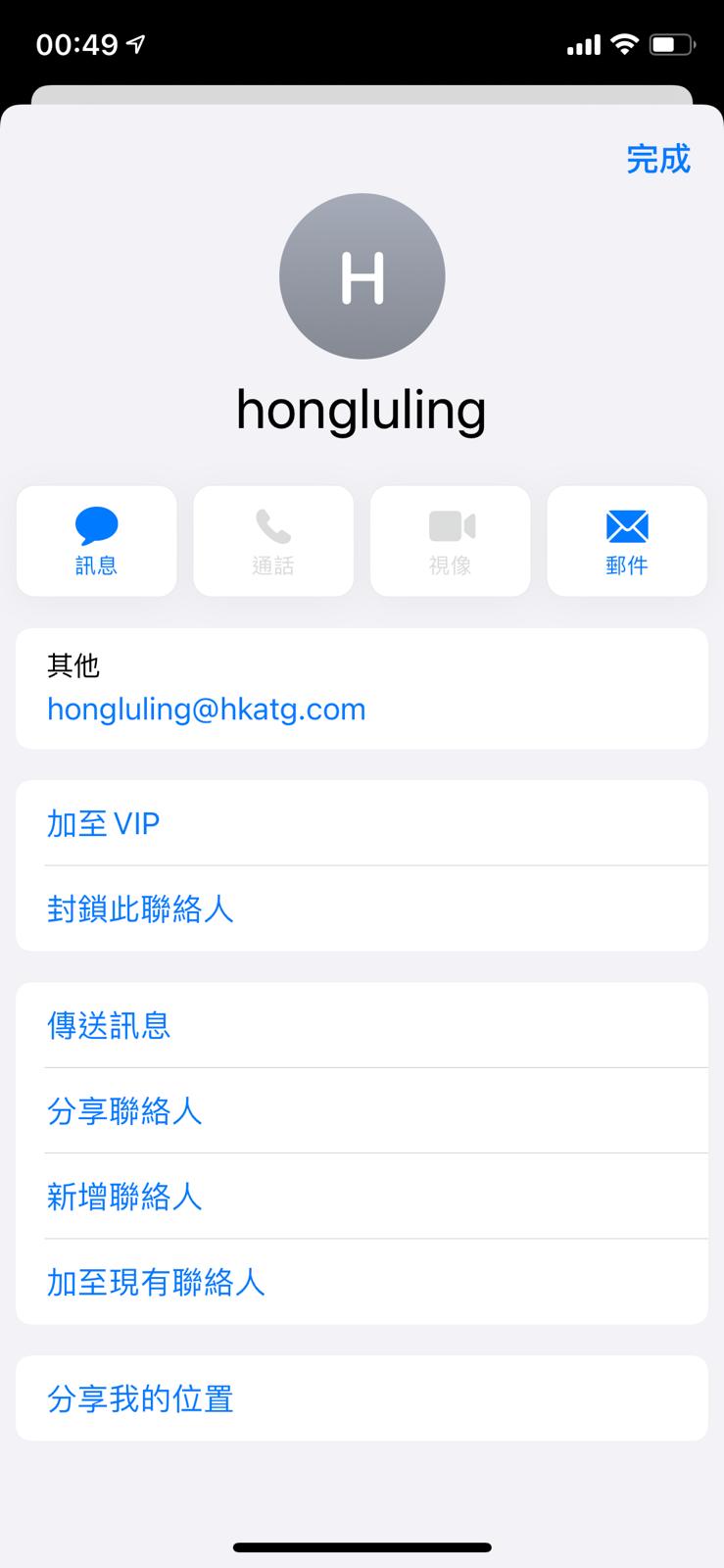
Task: Tap 完成 to close the contact card
Action: (658, 159)
